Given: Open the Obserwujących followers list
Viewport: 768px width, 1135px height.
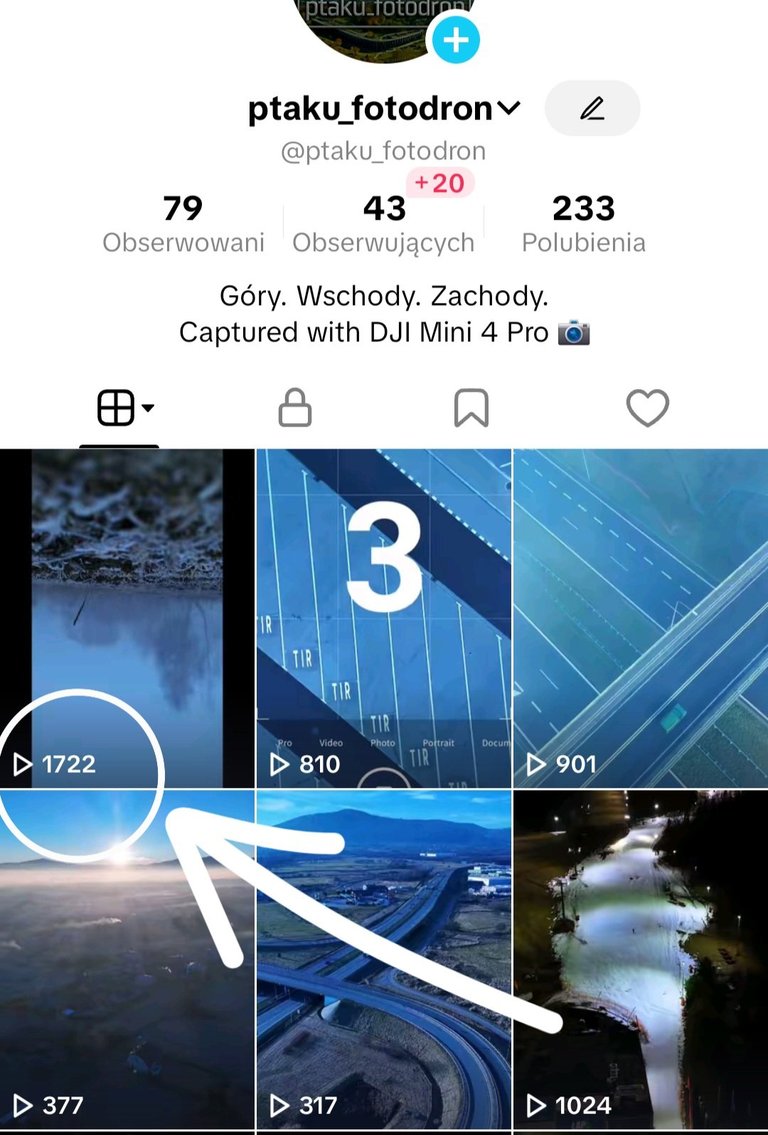Looking at the screenshot, I should pos(384,224).
